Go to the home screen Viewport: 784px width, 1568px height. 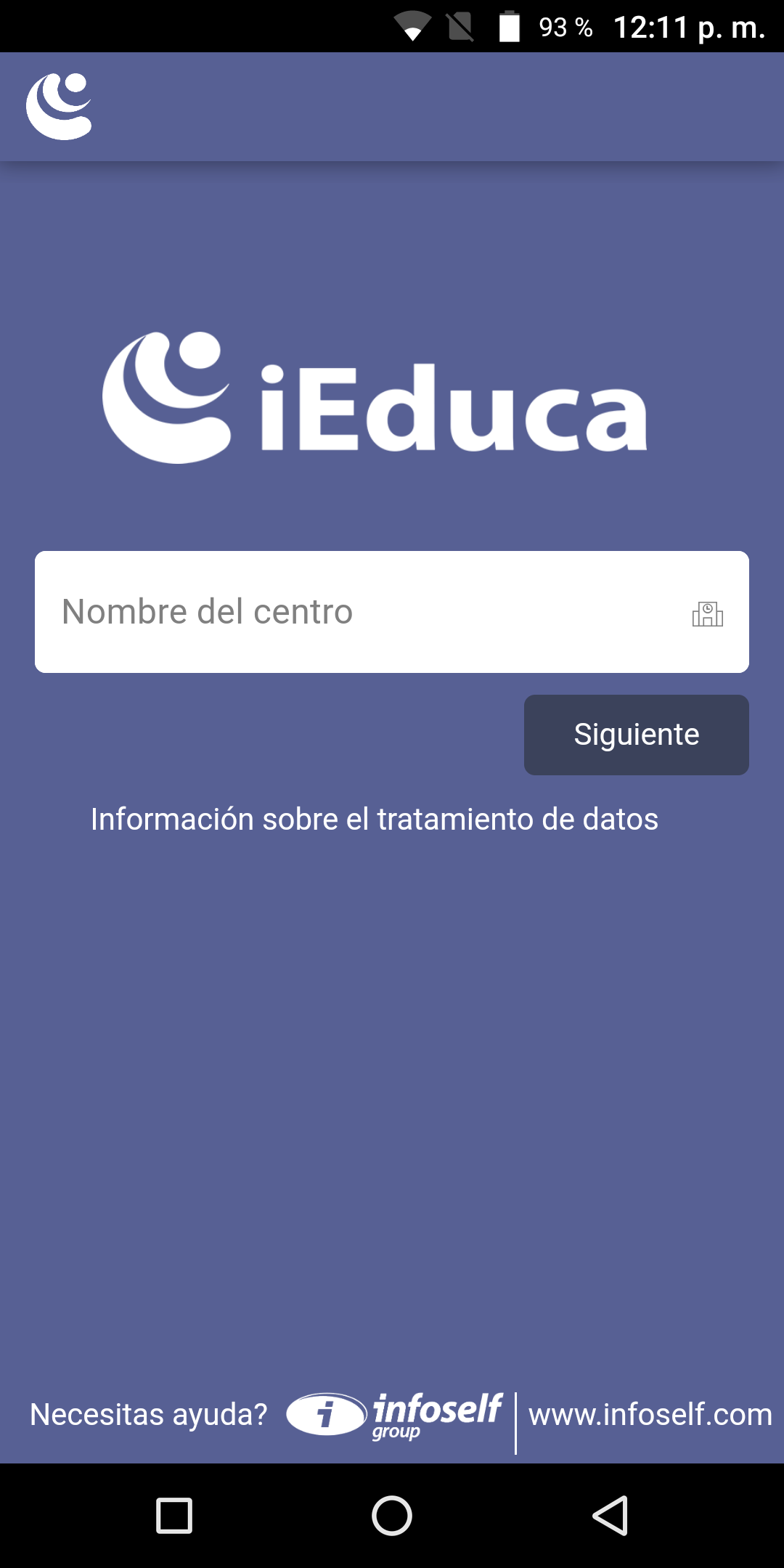(392, 1516)
